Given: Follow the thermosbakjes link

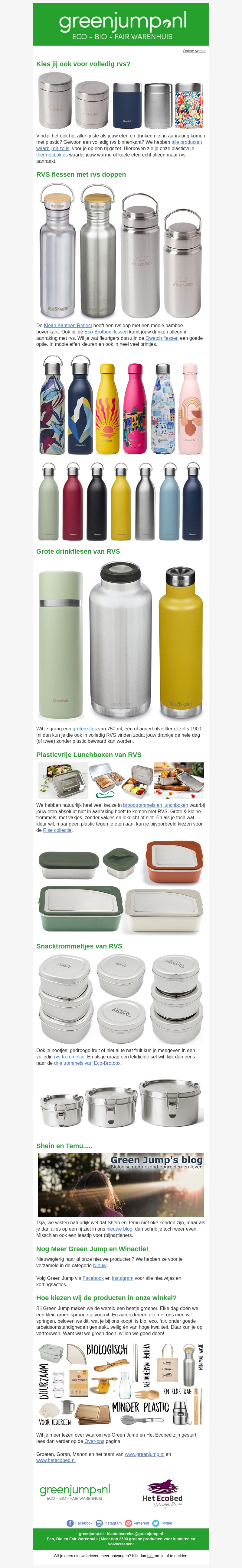Looking at the screenshot, I should [52, 155].
